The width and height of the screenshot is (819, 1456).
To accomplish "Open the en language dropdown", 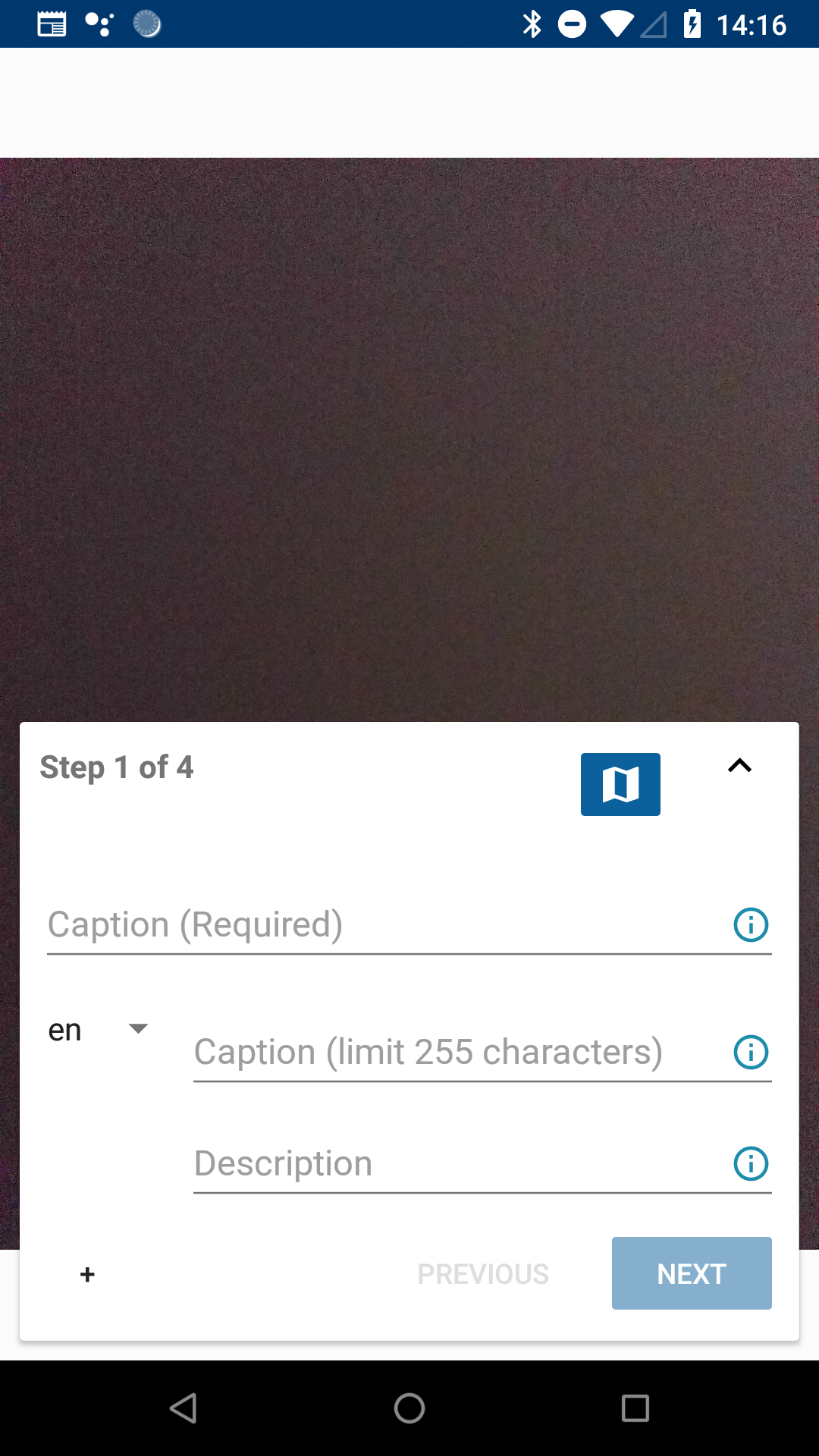I will [x=99, y=1030].
